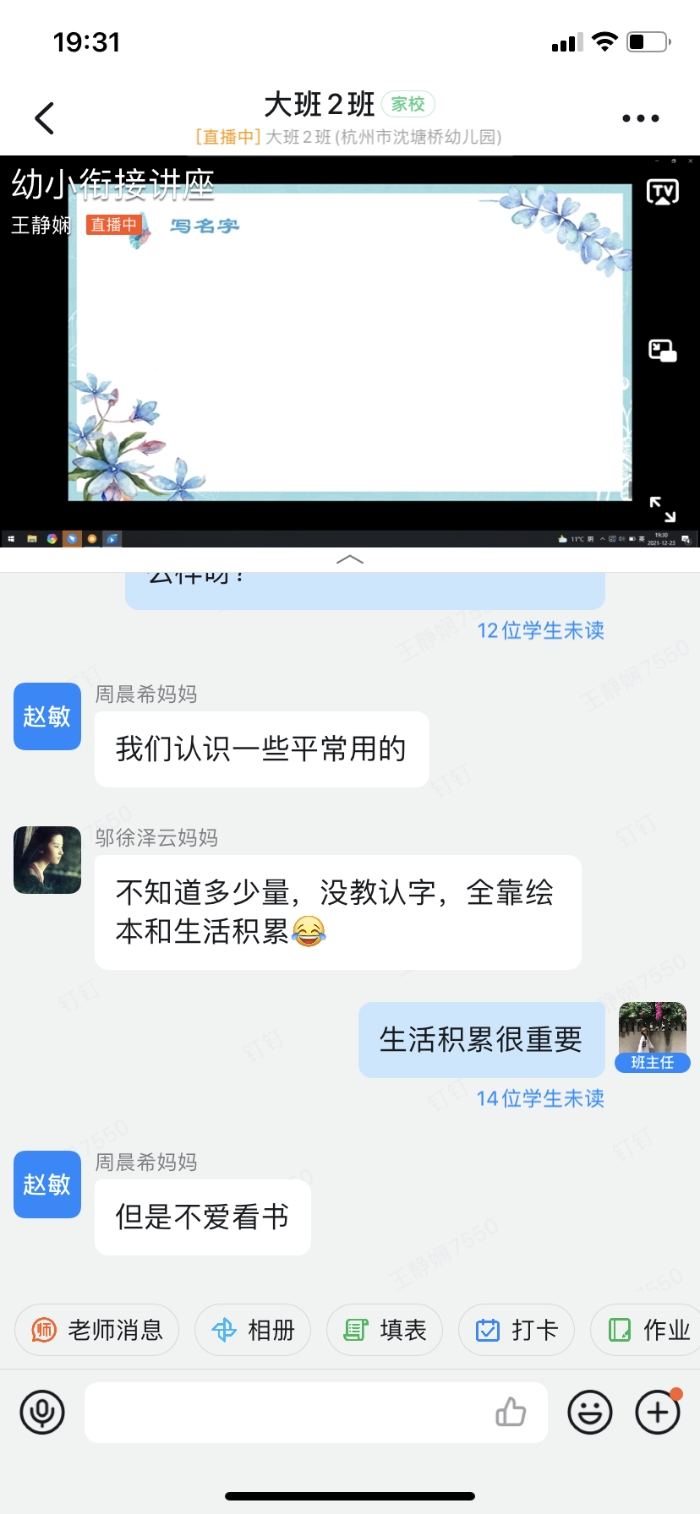Open the emoji picker
The height and width of the screenshot is (1514, 700).
[x=590, y=1412]
